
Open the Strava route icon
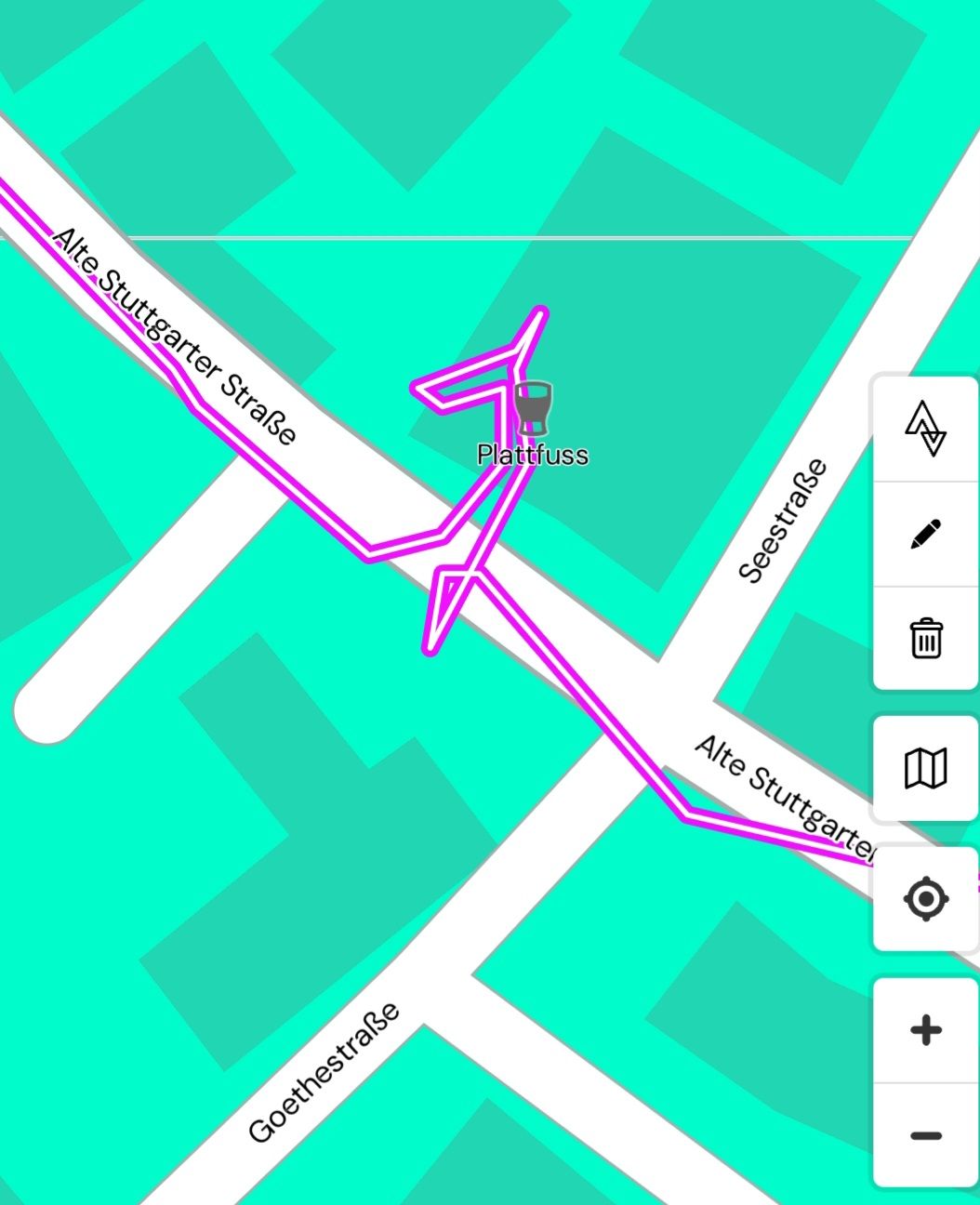(x=925, y=429)
